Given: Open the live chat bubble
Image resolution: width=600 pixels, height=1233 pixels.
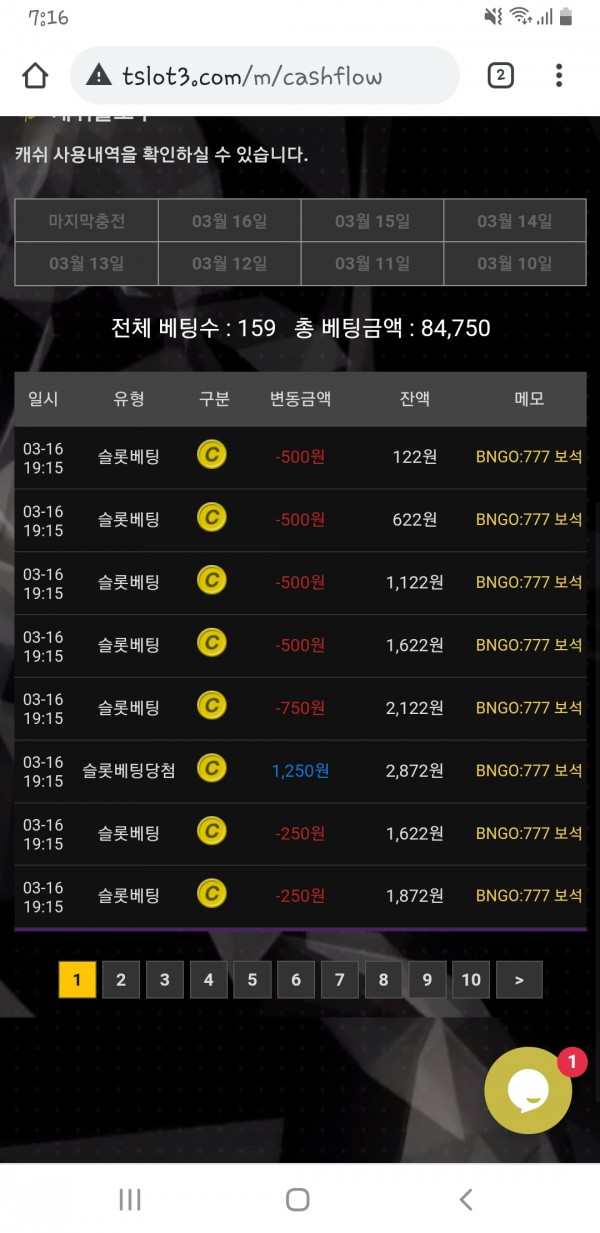Looking at the screenshot, I should 528,1091.
